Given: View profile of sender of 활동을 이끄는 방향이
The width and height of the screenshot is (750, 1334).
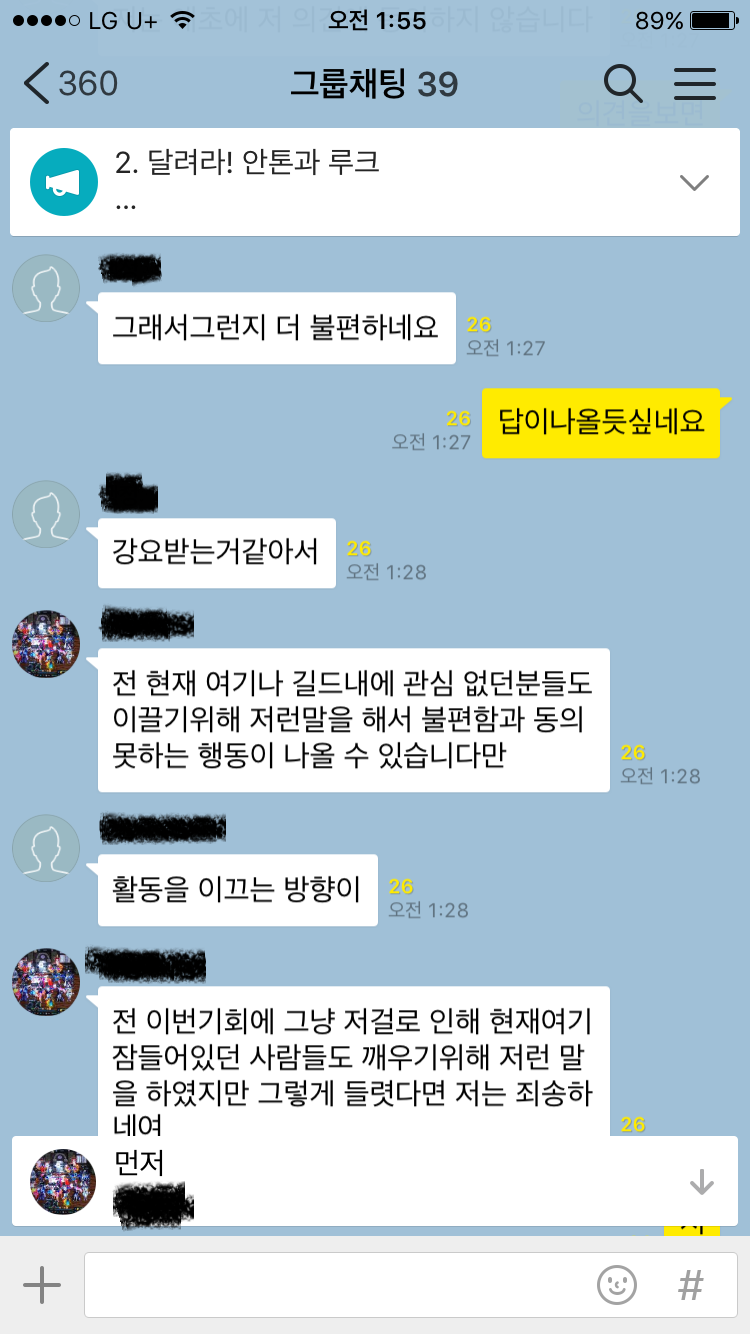Looking at the screenshot, I should tap(46, 849).
